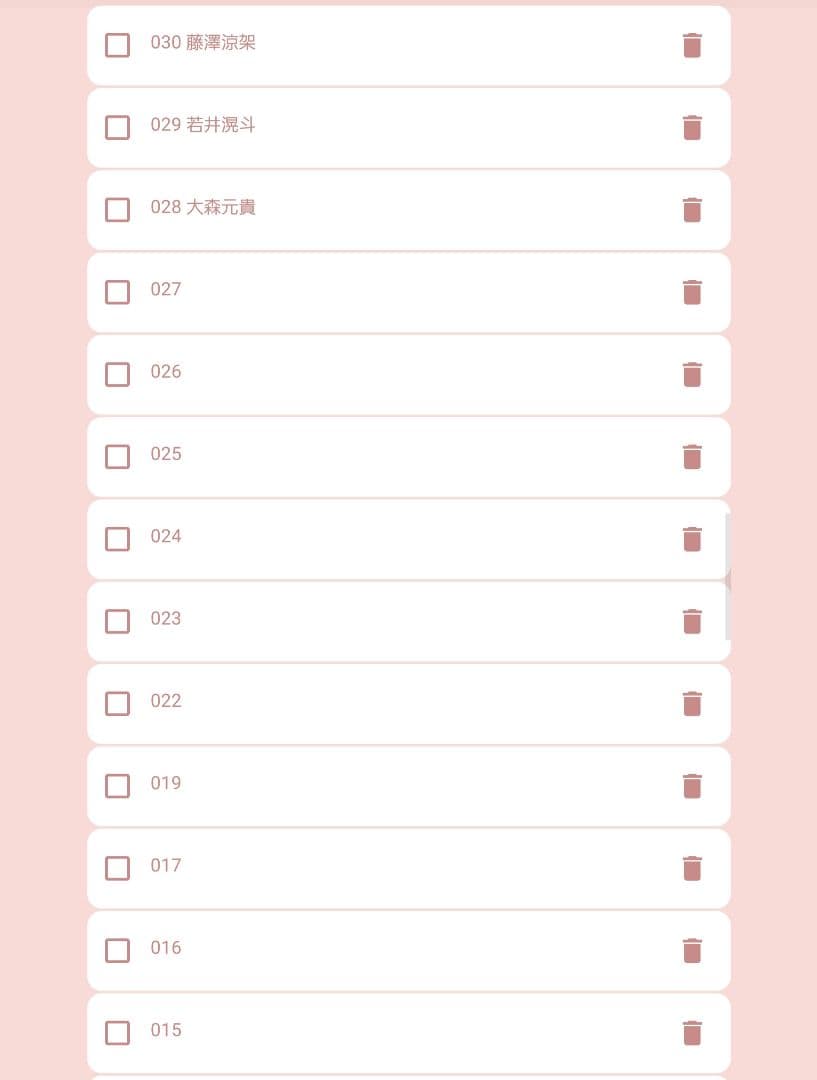Select the checkbox for 028 大森元貴
Screen dimensions: 817x1080
click(x=117, y=209)
